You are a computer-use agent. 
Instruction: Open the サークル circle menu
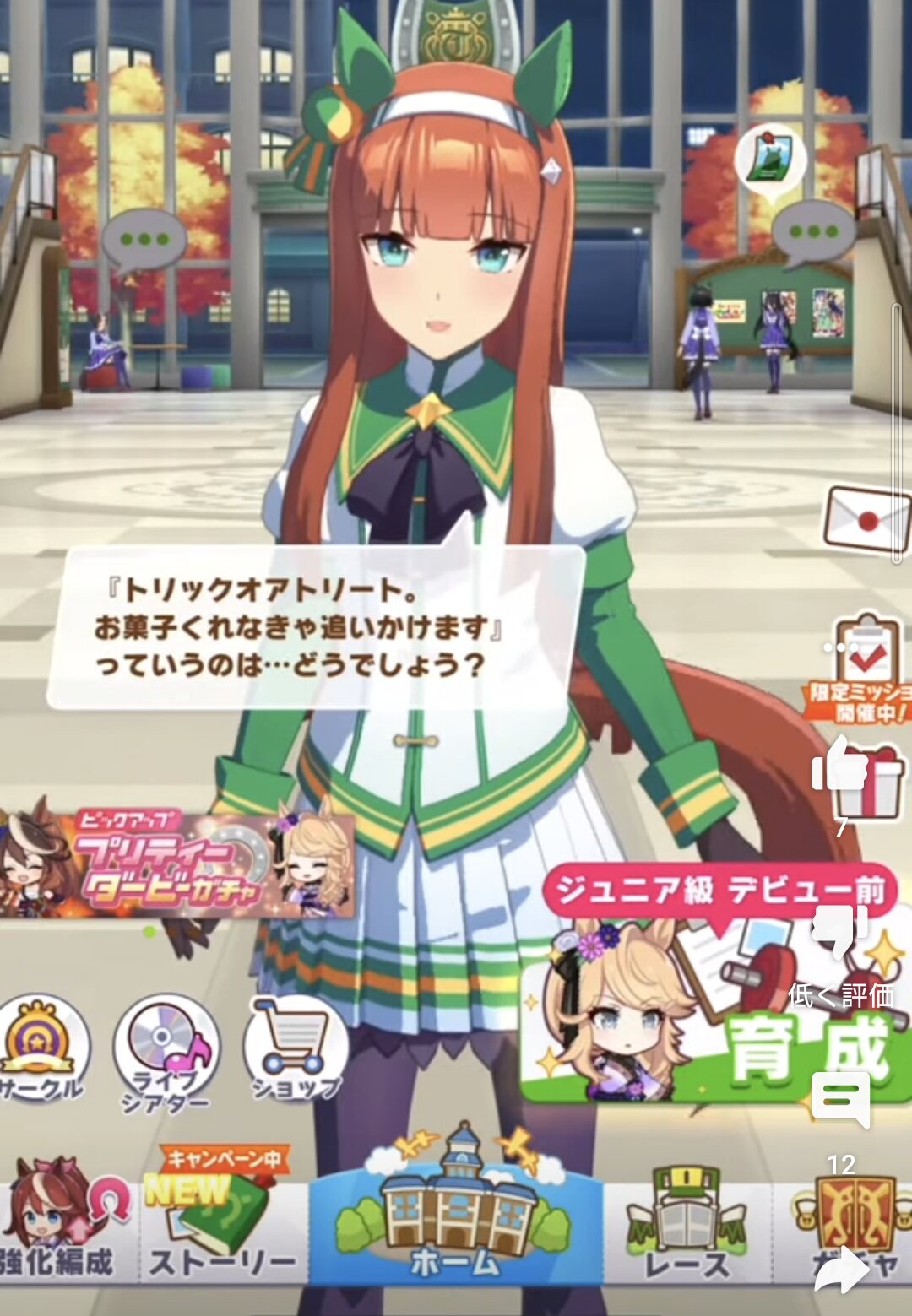click(41, 1047)
